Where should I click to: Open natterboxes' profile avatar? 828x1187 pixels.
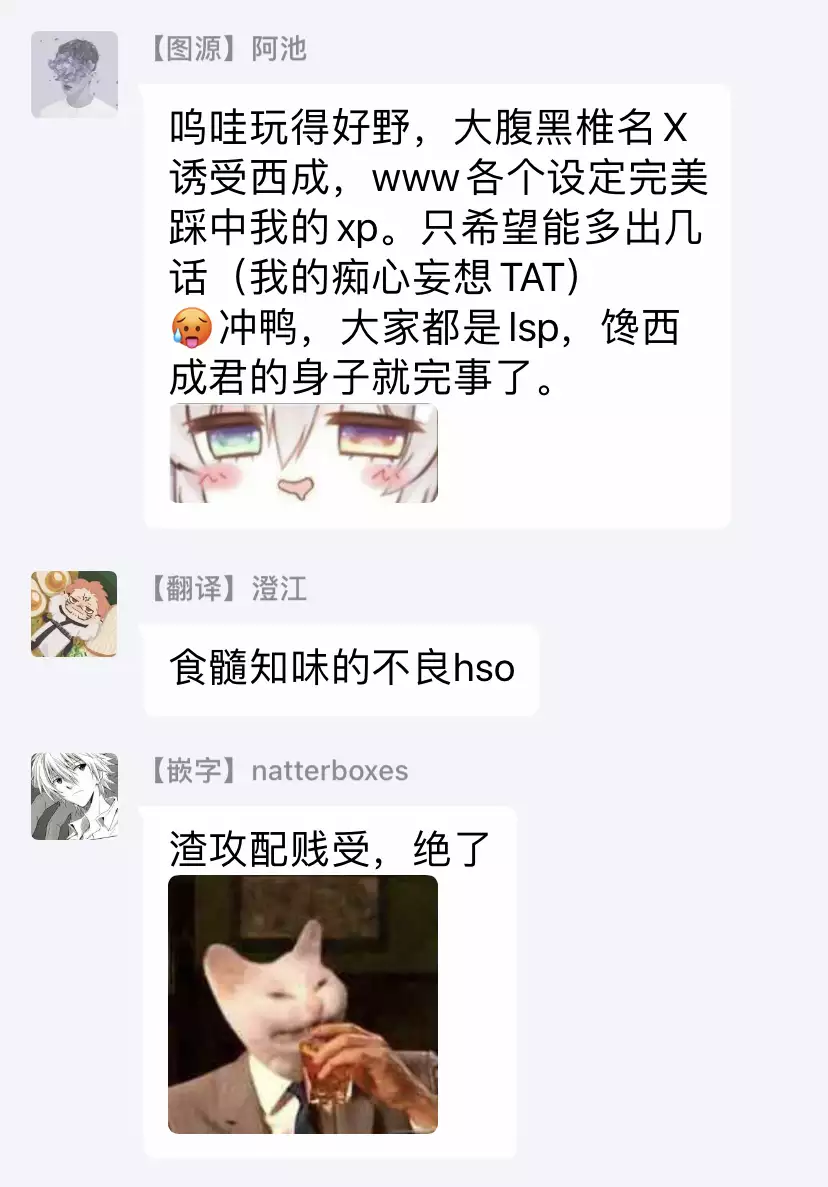pos(74,796)
